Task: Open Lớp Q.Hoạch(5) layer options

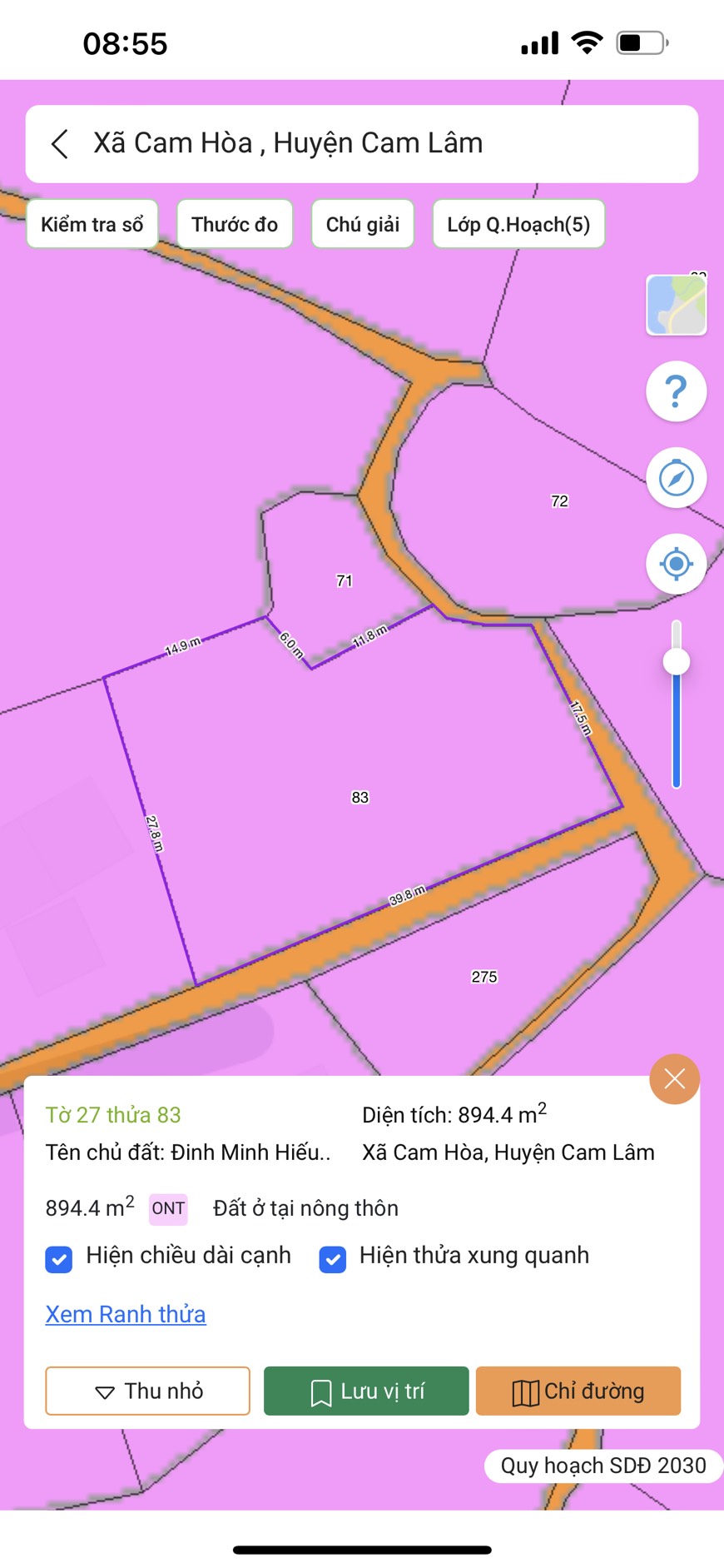Action: [x=518, y=224]
